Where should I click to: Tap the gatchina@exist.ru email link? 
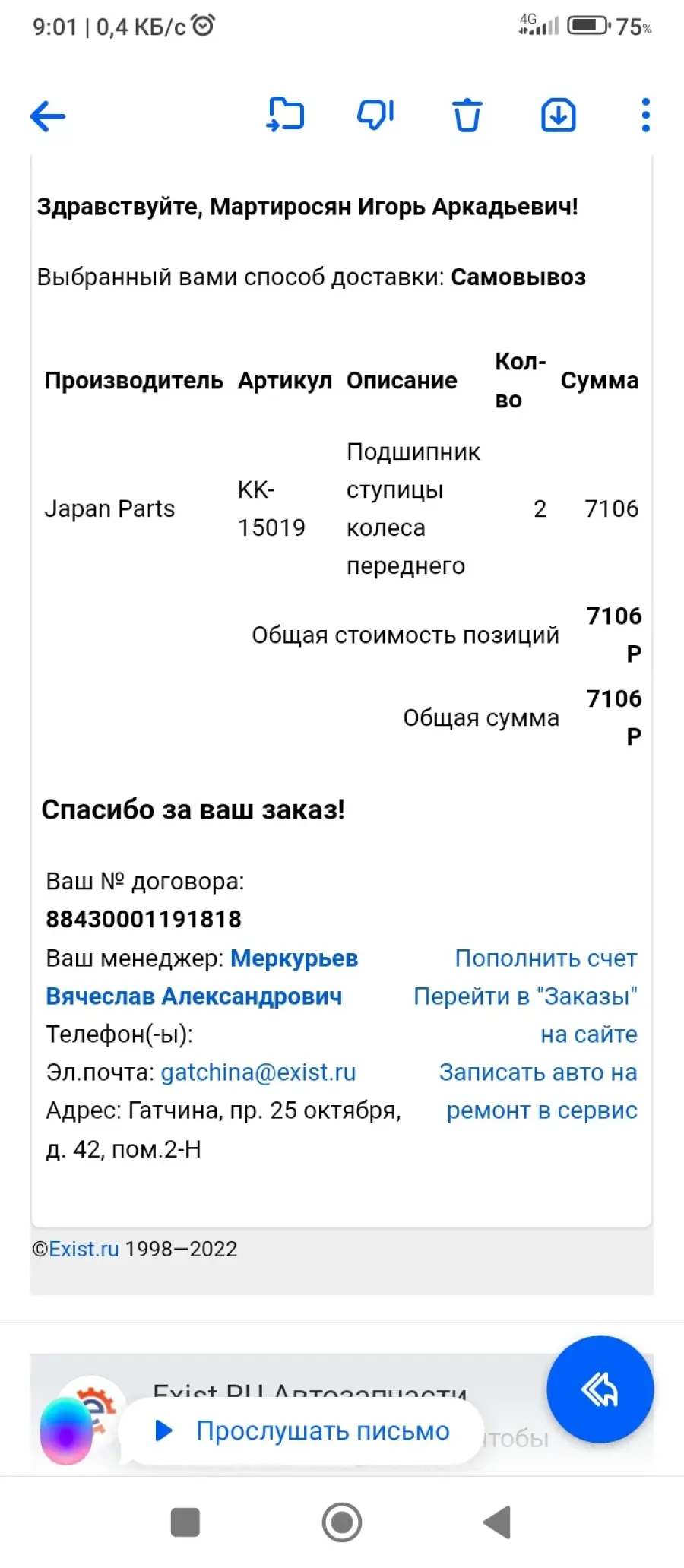click(258, 1072)
